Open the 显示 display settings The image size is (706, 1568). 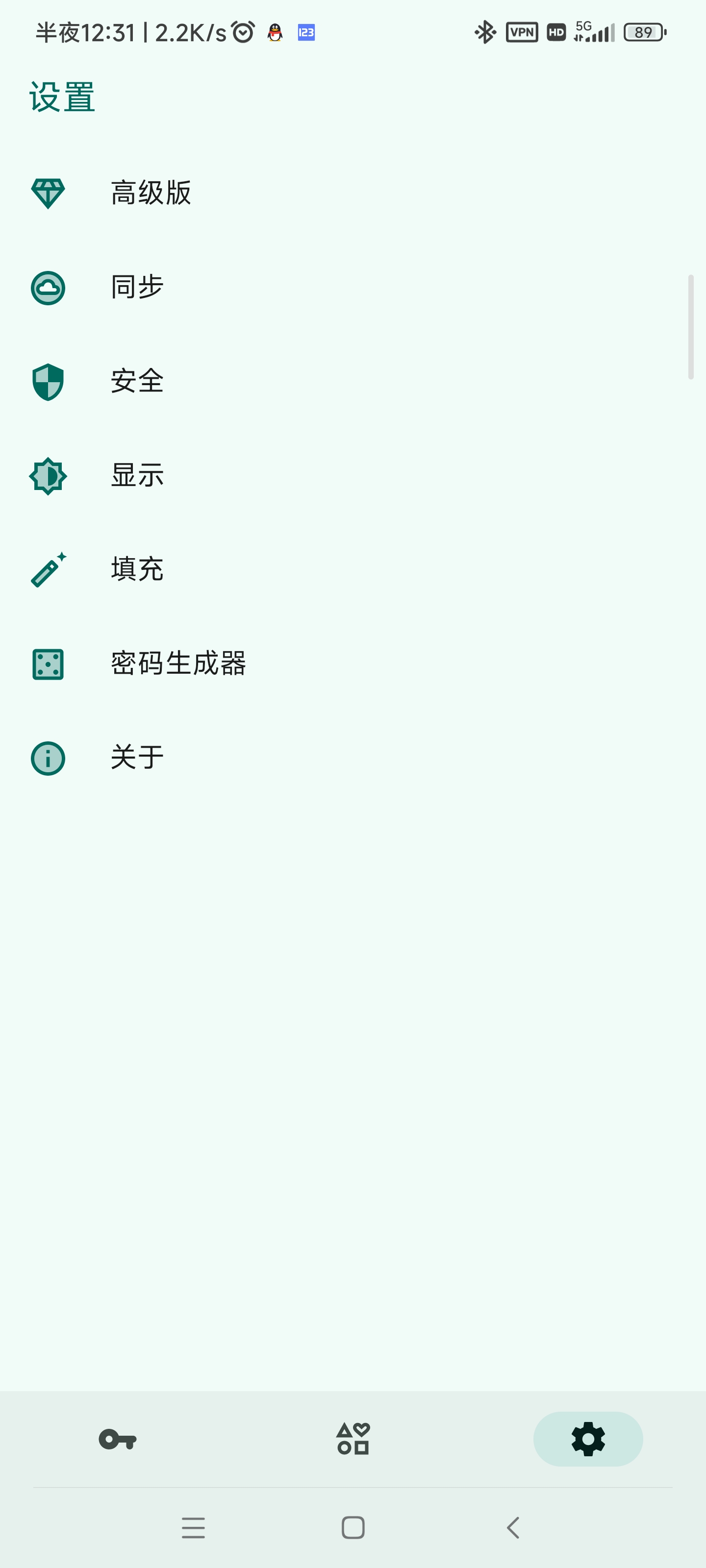pos(137,475)
